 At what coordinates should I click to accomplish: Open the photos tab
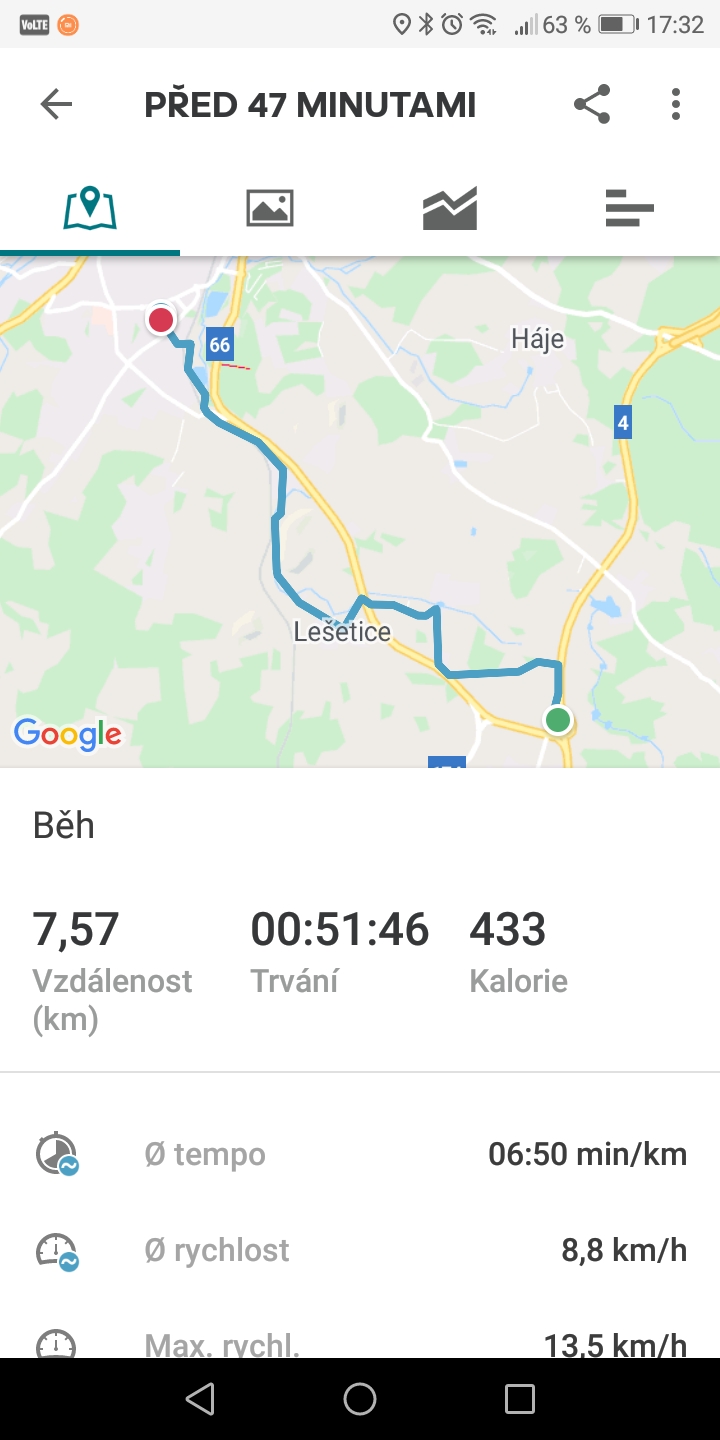270,209
